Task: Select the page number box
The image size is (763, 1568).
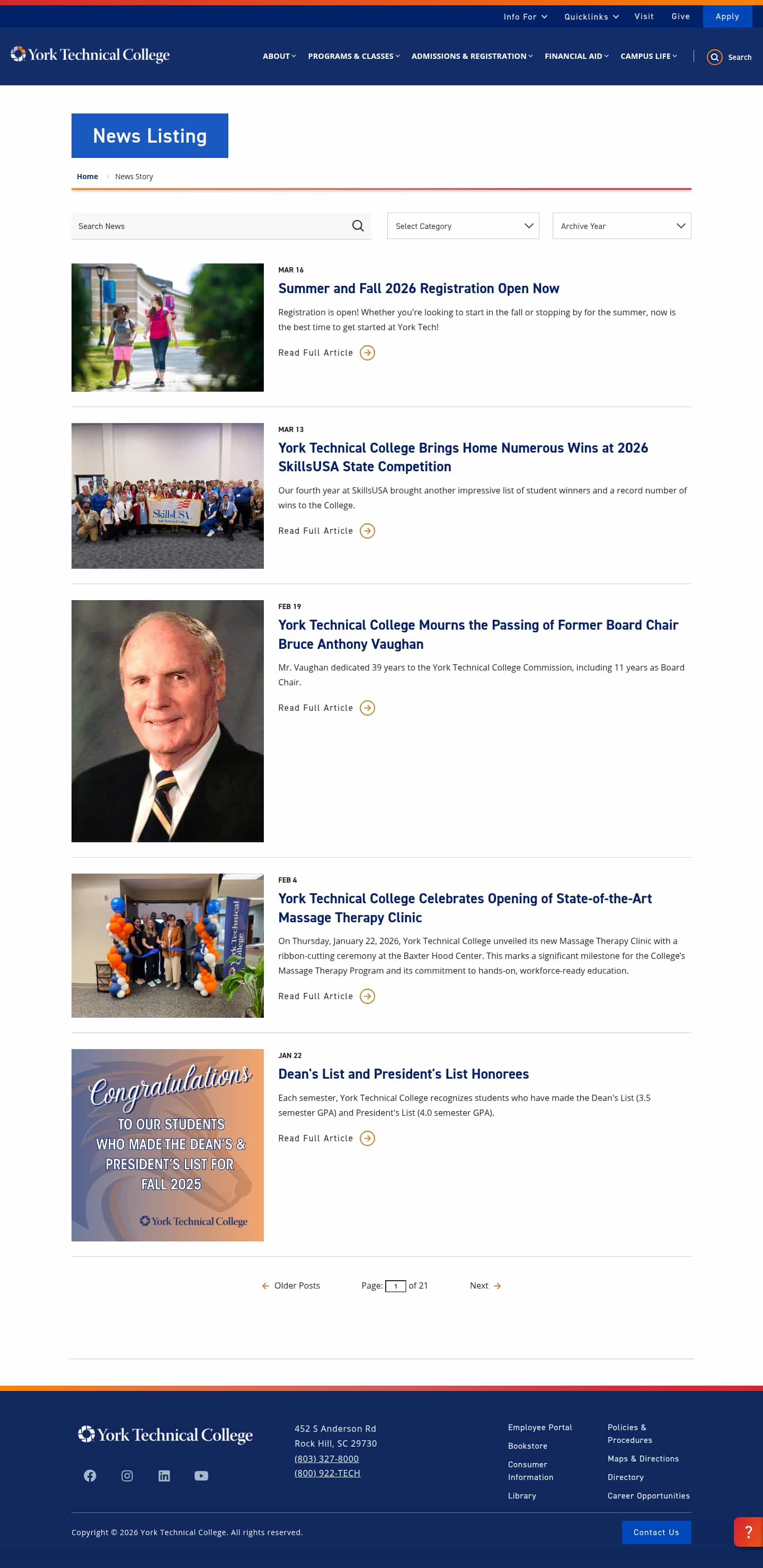Action: click(x=395, y=1286)
